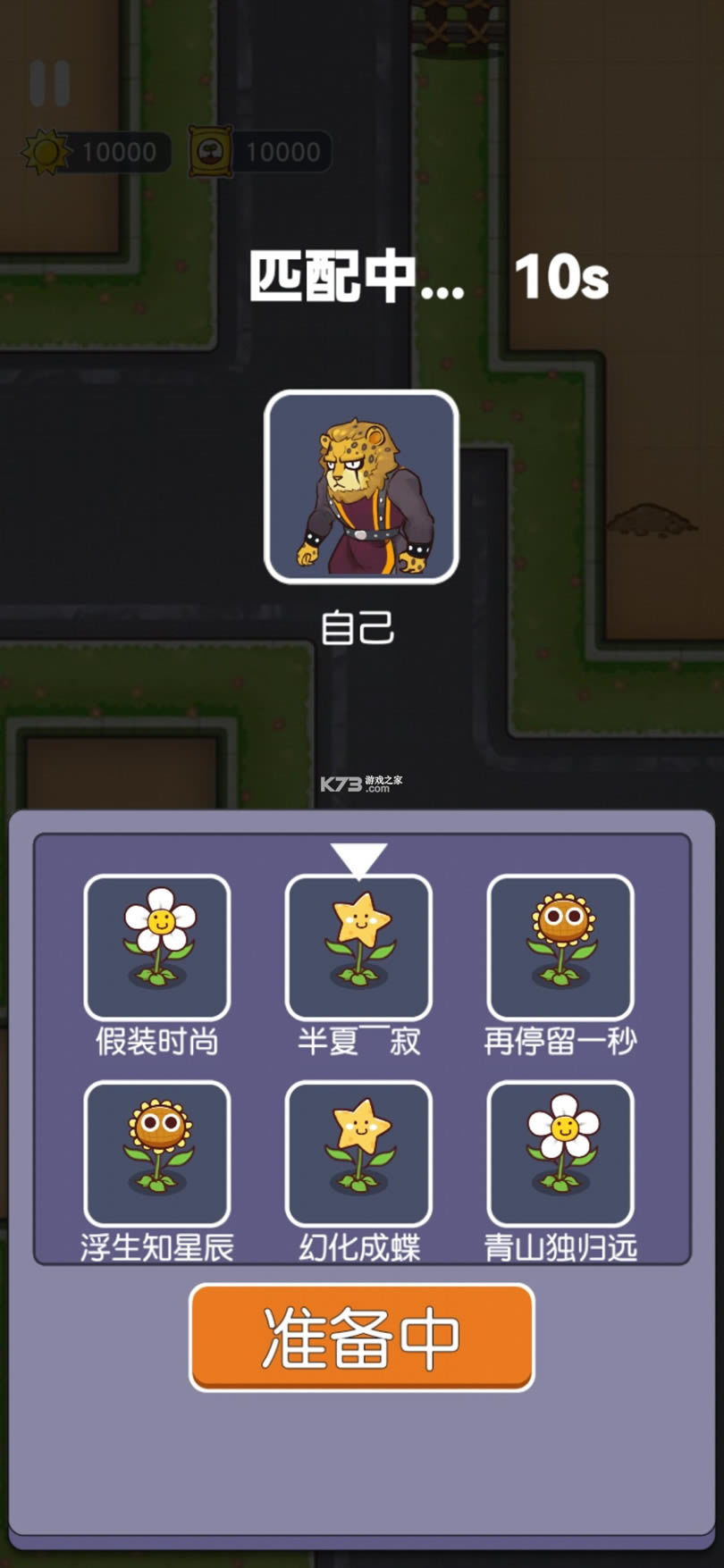Screen dimensions: 724x1568
Task: Choose the star flower above 半夏一寂
Action: (358, 947)
